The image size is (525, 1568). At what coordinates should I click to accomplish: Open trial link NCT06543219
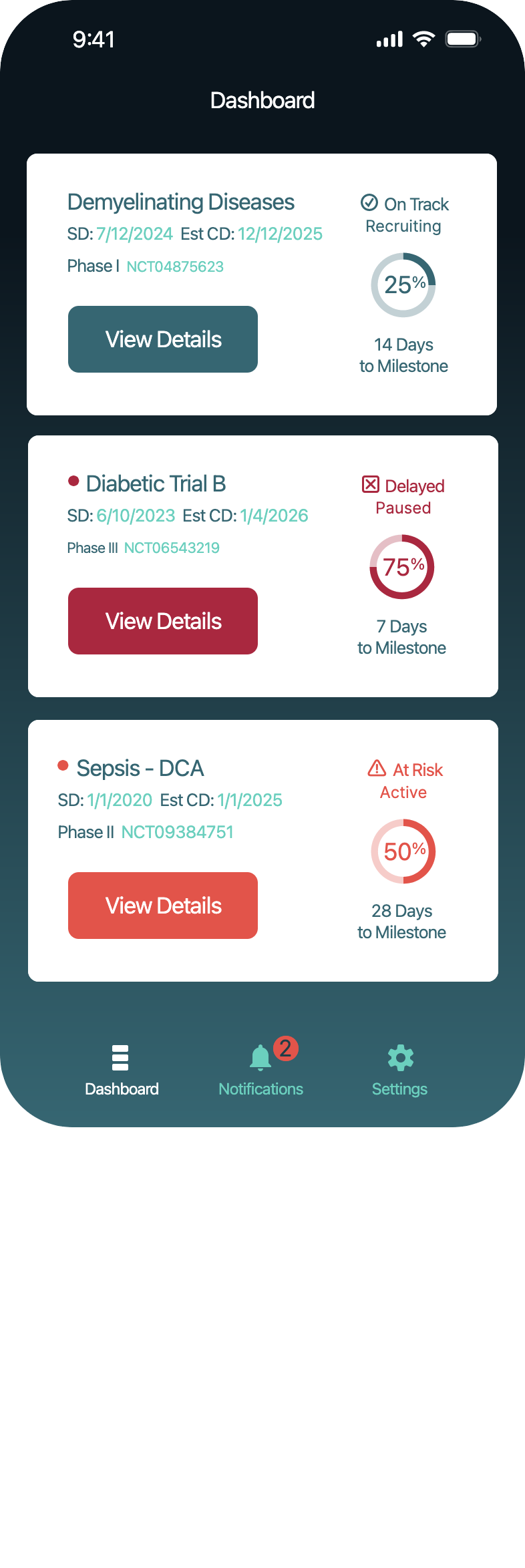pos(172,547)
